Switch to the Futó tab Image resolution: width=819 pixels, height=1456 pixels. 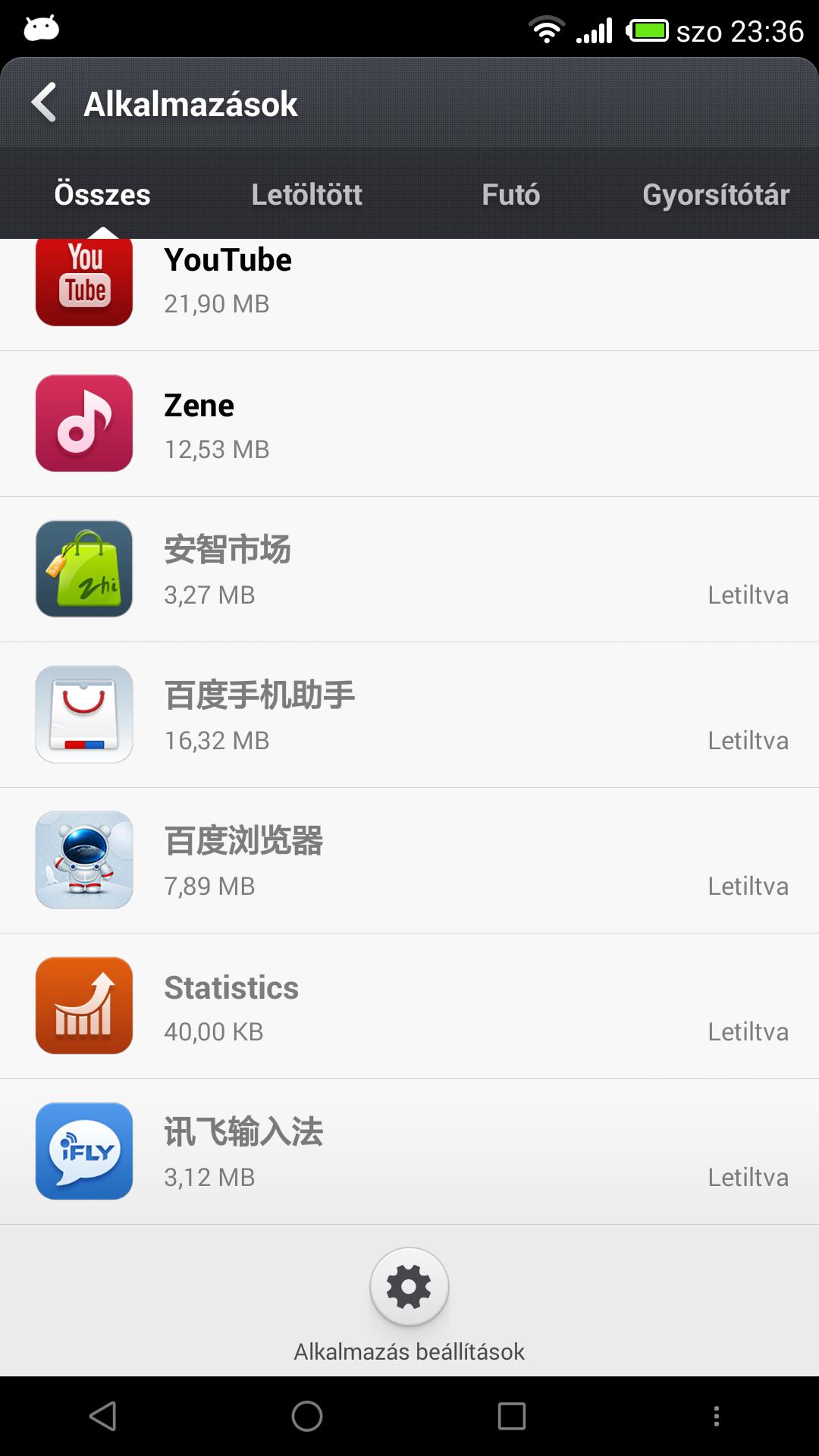point(510,194)
